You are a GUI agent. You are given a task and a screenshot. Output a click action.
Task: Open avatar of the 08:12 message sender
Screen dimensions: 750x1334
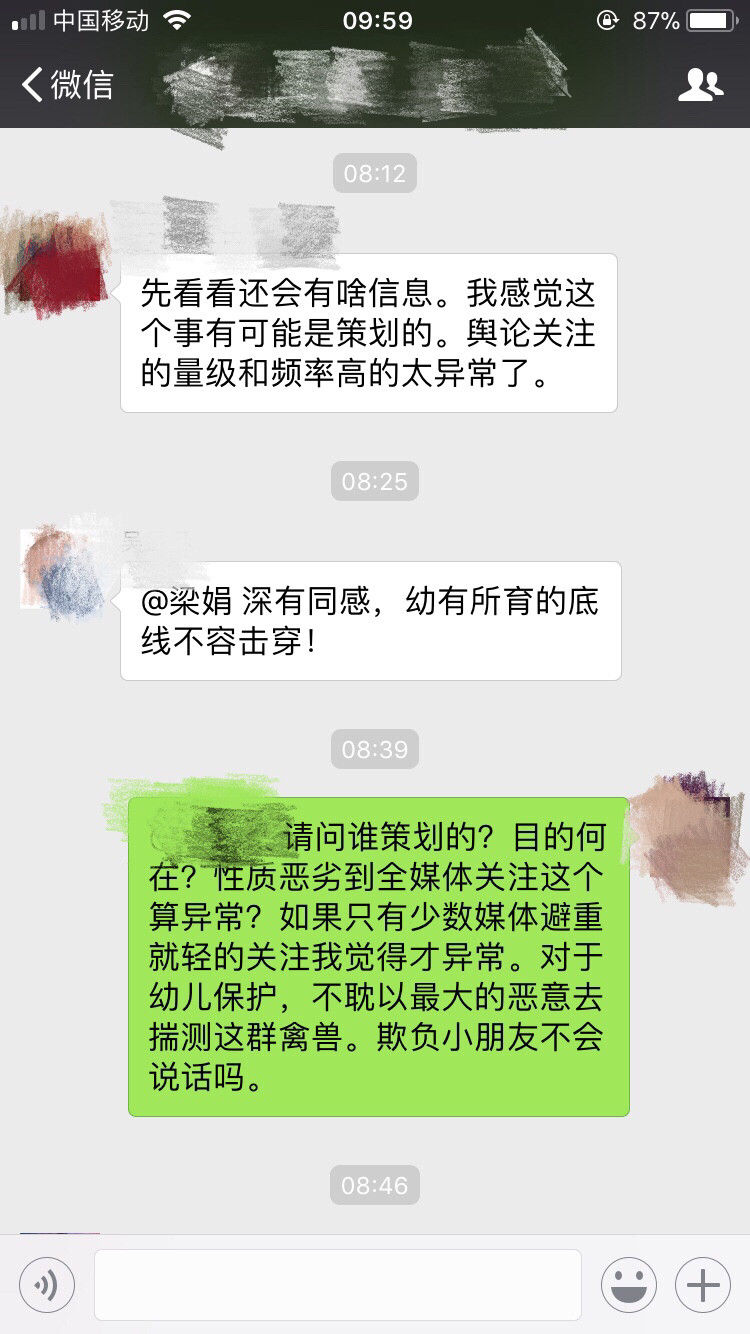(x=58, y=262)
